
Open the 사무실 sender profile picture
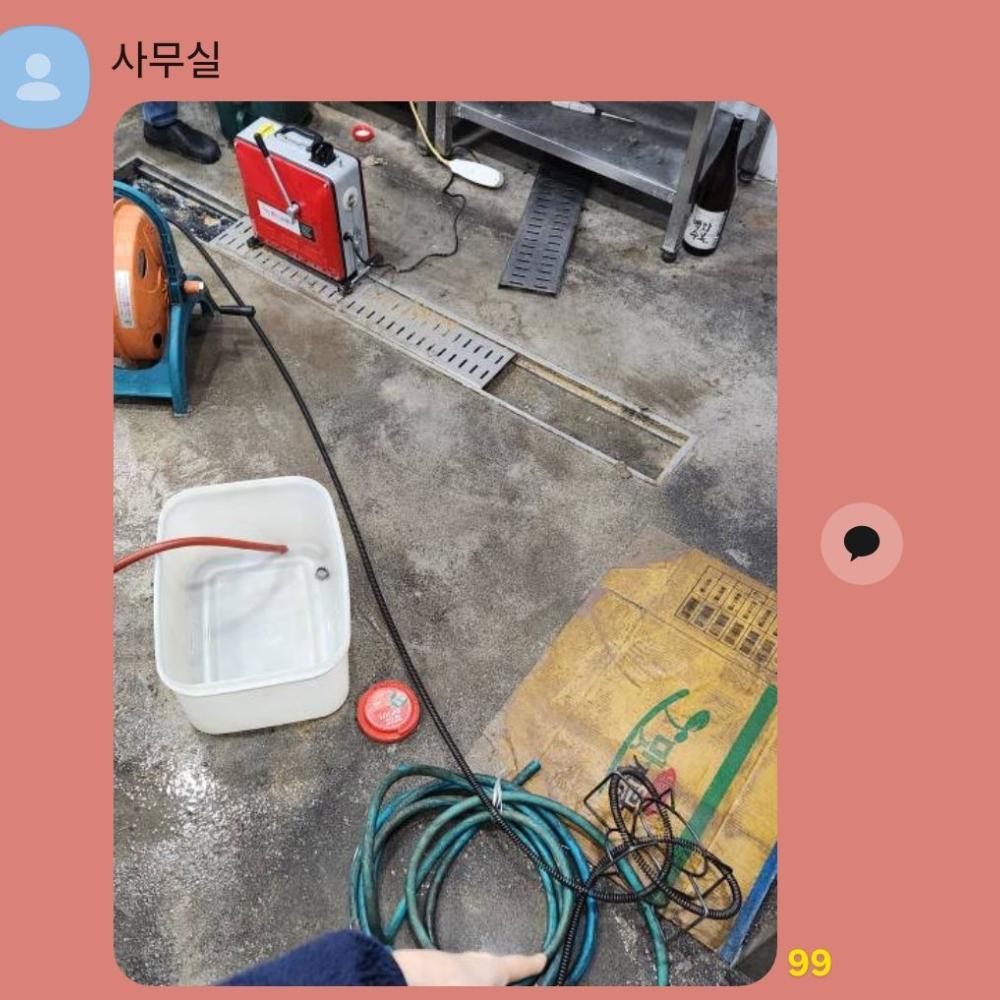click(40, 77)
